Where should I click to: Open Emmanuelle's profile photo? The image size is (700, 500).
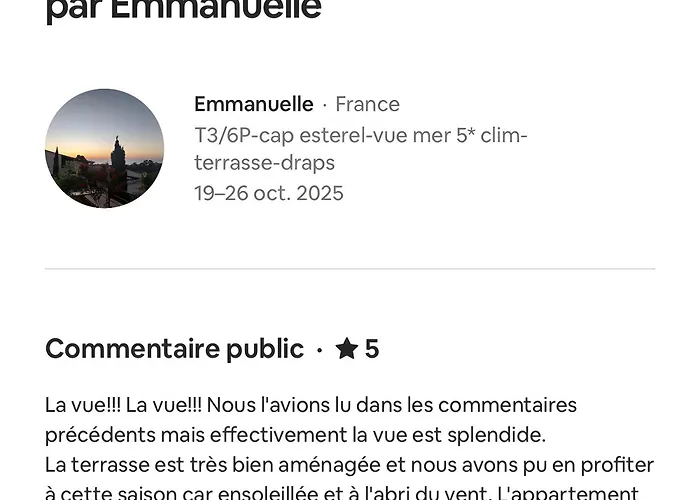tap(104, 148)
